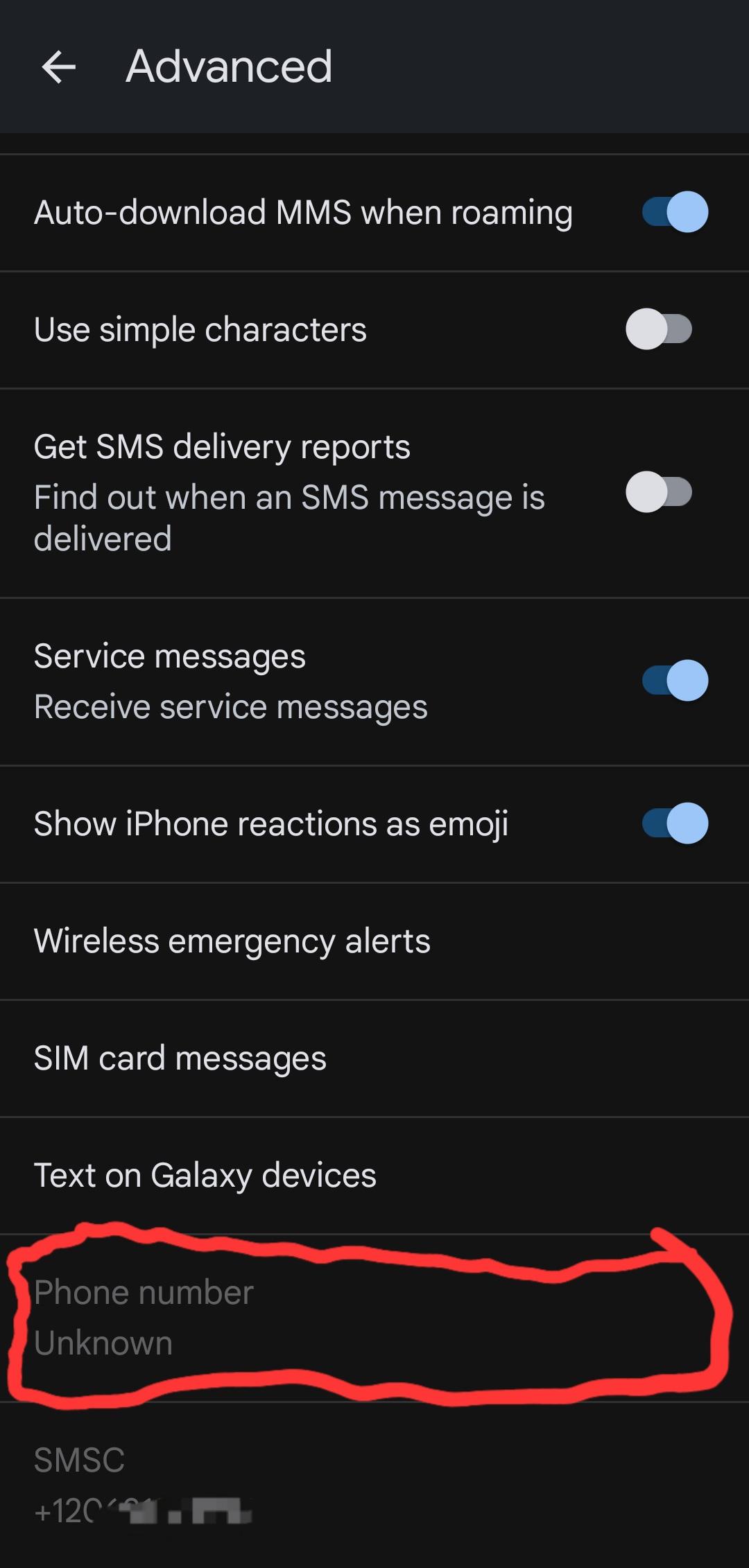Viewport: 749px width, 1568px height.
Task: Toggle Show iPhone reactions as emoji
Action: (674, 824)
